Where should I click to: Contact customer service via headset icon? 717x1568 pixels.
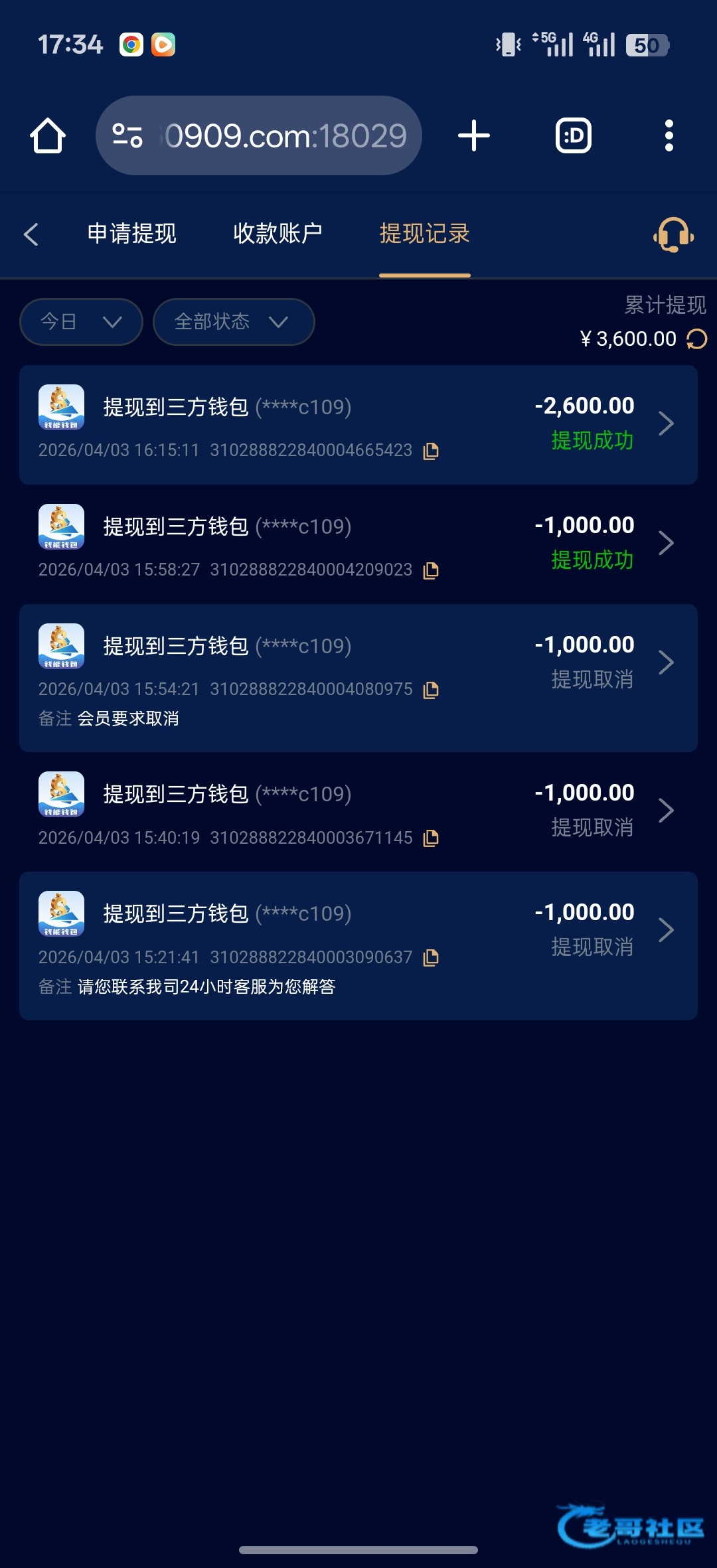(673, 235)
